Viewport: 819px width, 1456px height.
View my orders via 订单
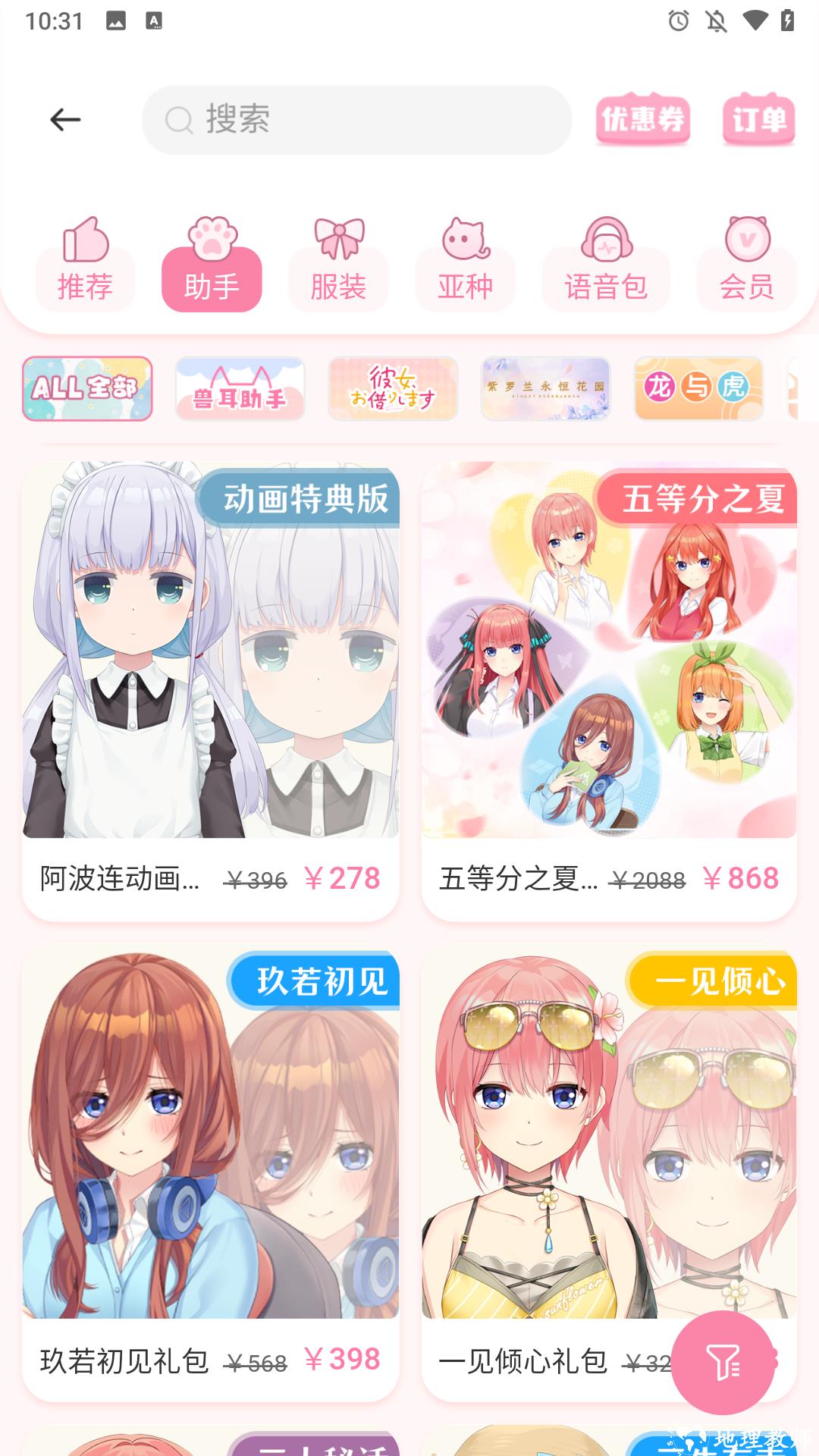pyautogui.click(x=758, y=120)
